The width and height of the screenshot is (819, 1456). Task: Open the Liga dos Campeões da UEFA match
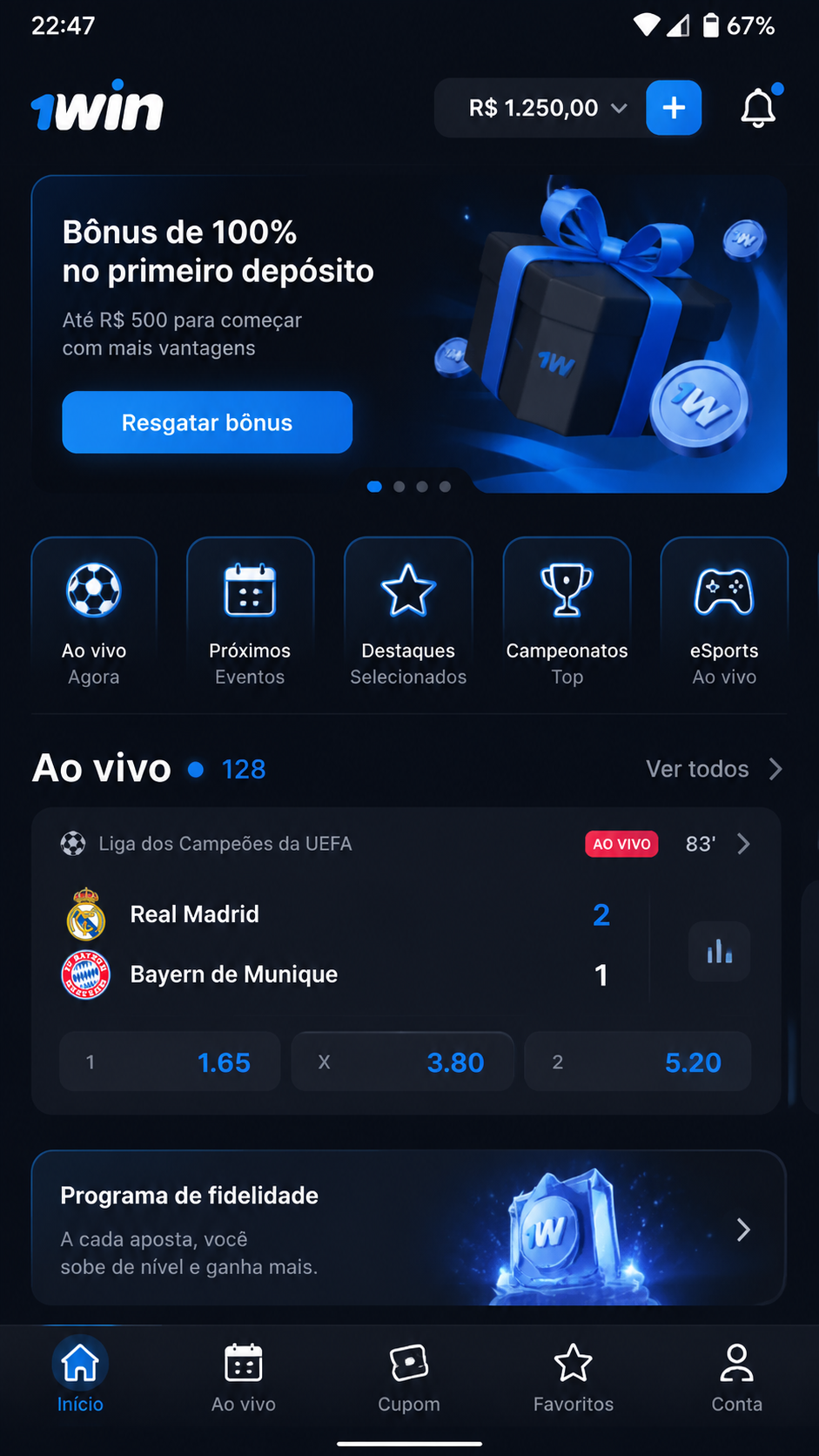pos(406,844)
